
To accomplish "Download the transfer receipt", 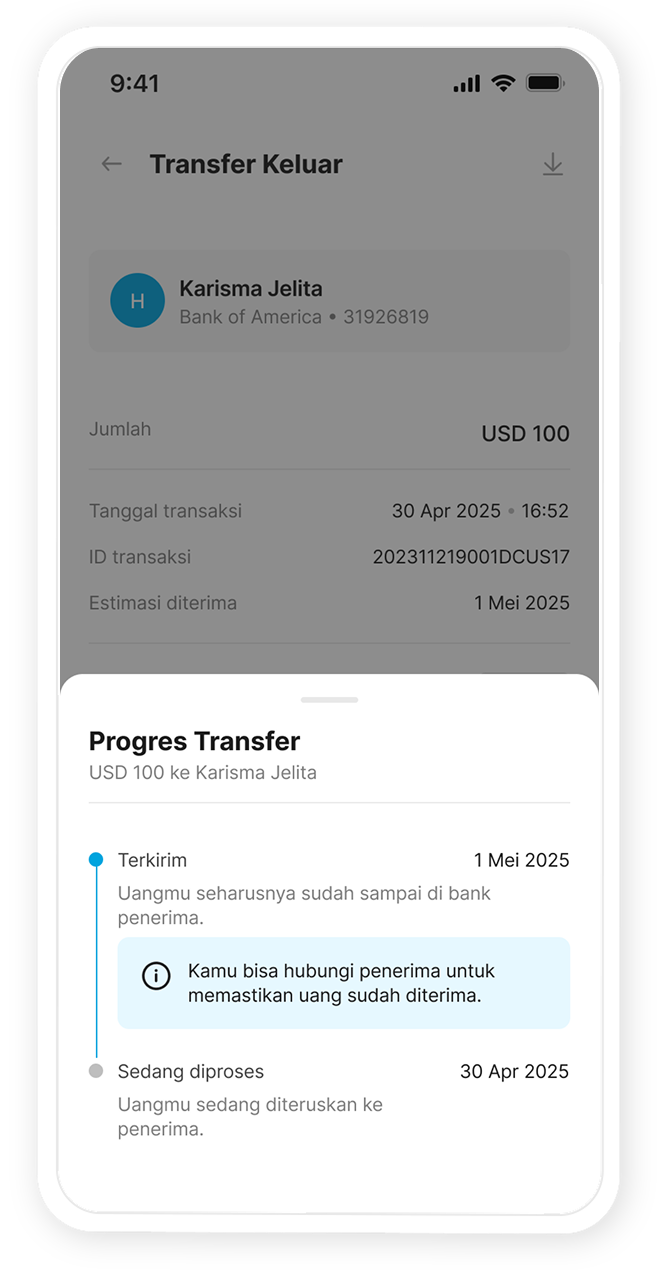I will pyautogui.click(x=552, y=165).
